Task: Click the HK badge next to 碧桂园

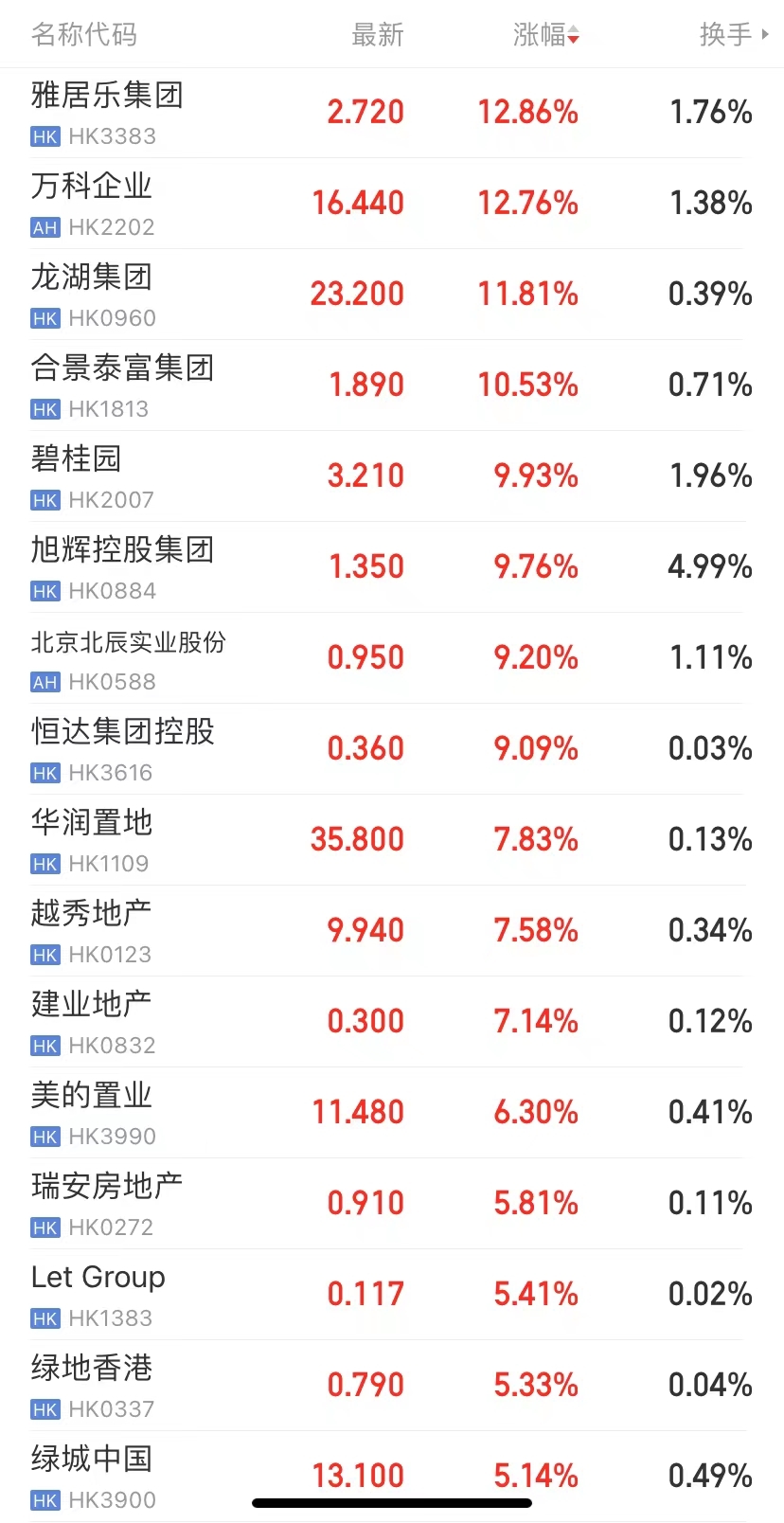Action: point(44,499)
